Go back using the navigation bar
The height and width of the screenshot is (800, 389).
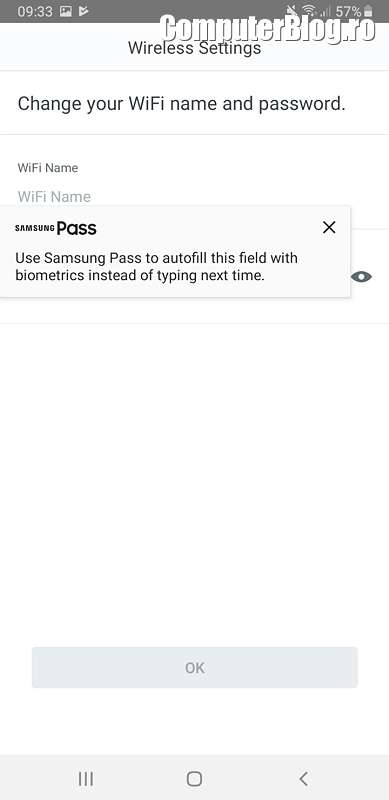[303, 779]
